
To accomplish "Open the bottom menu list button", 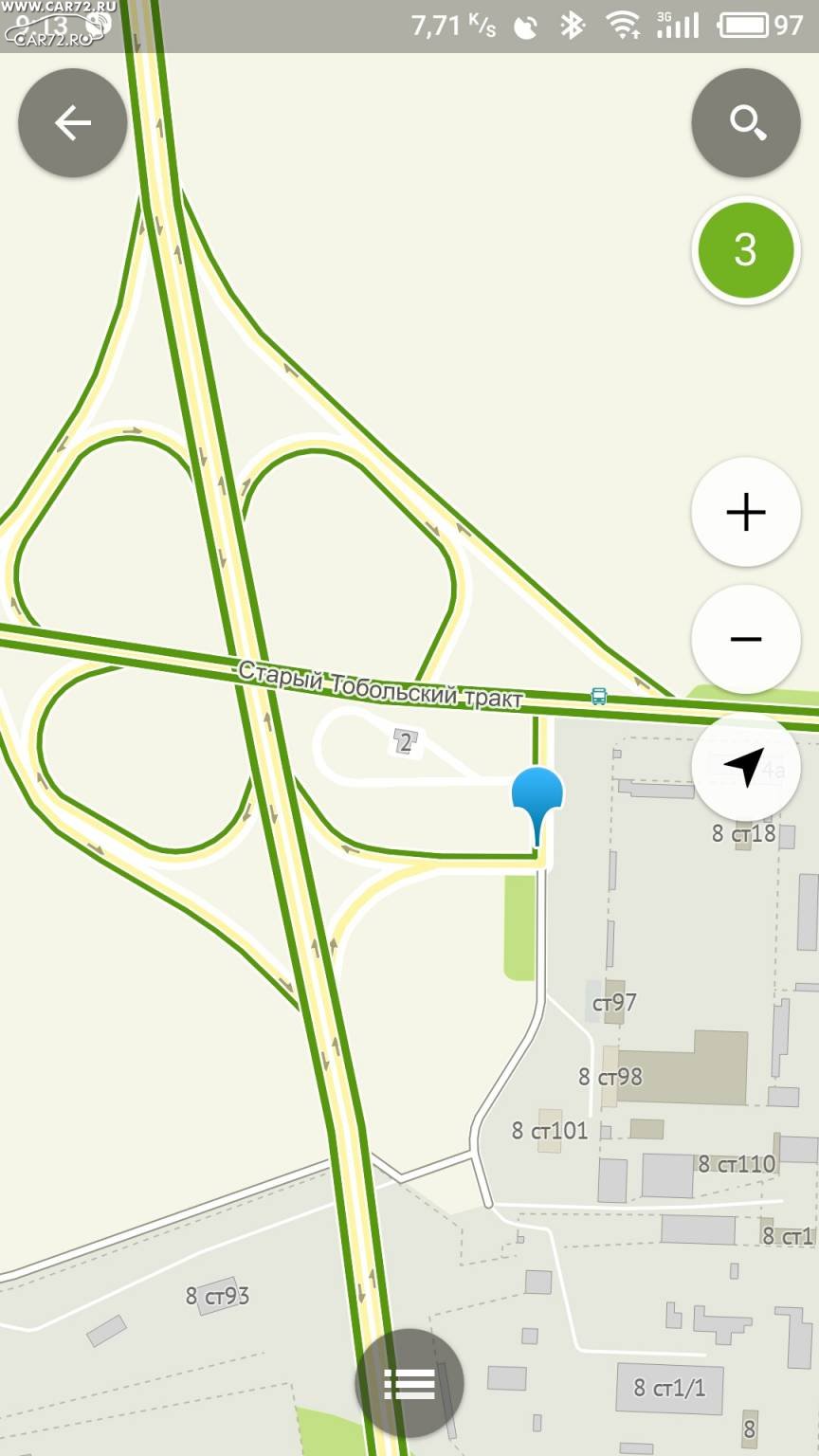I will click(x=409, y=1383).
